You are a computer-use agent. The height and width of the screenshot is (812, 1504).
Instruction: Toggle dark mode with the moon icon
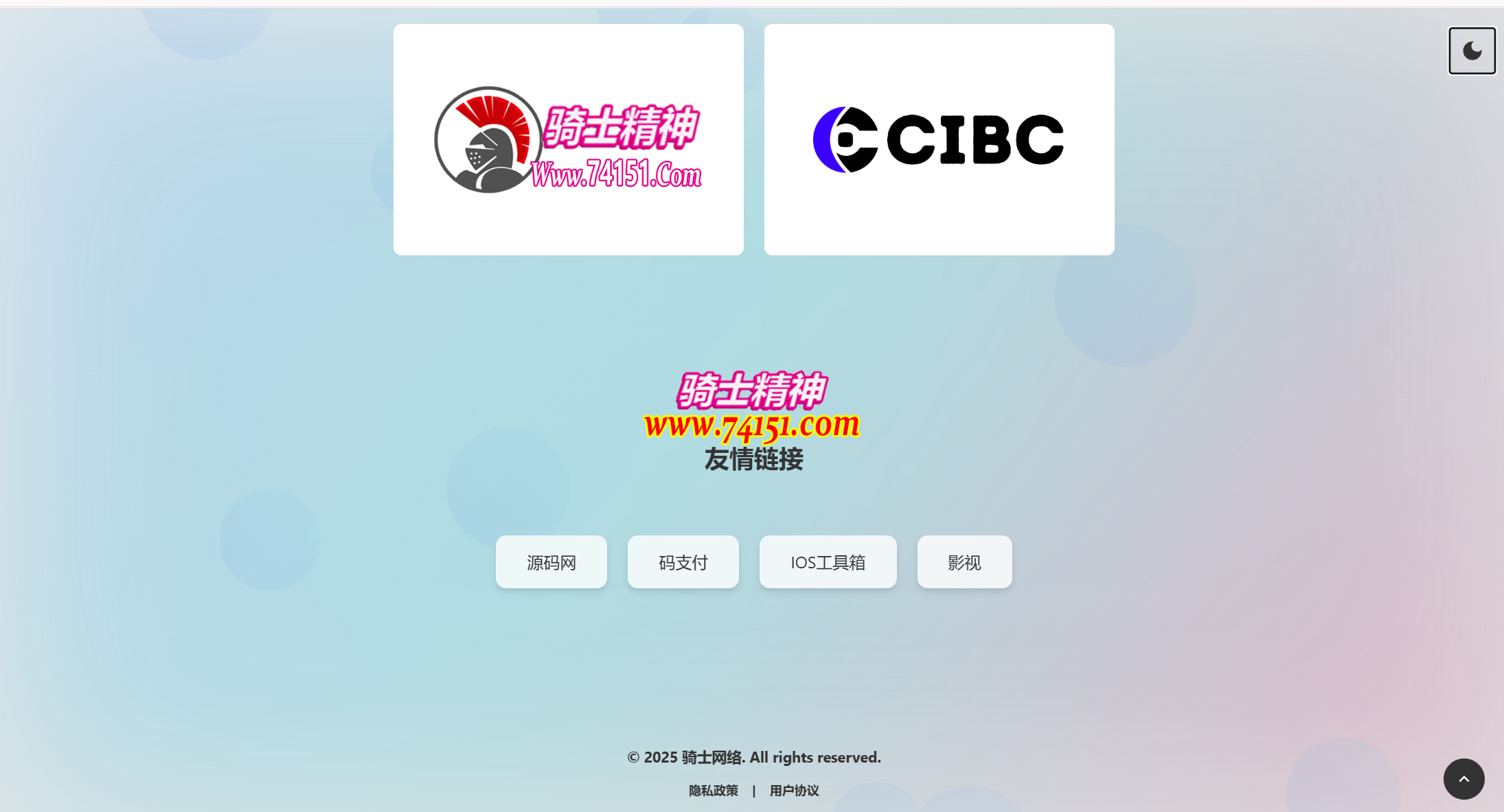(x=1472, y=51)
